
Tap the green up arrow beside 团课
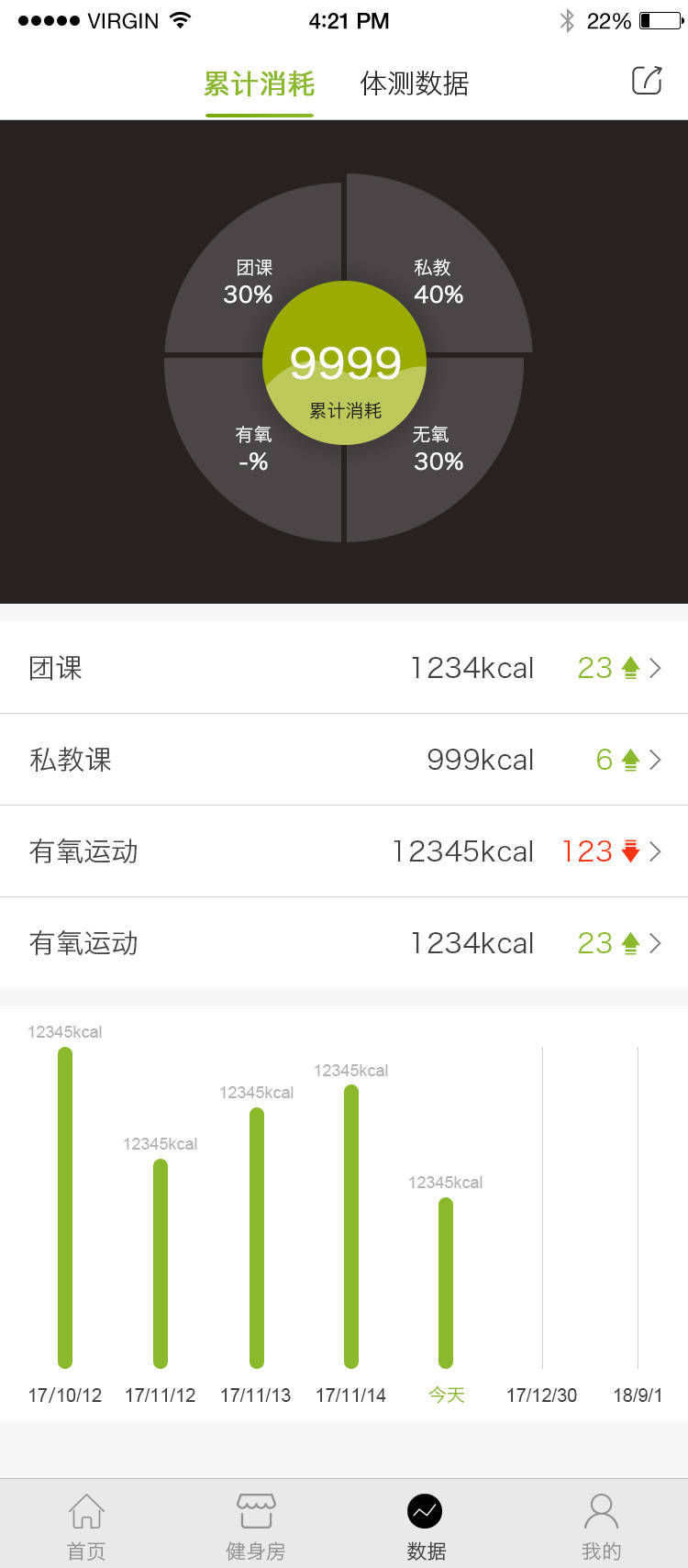[629, 668]
